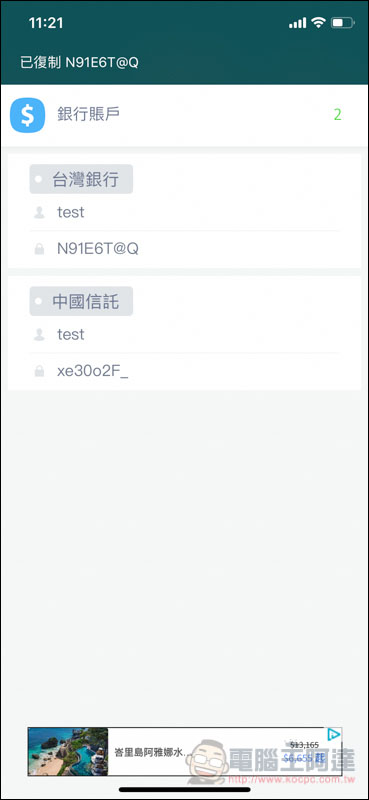369x800 pixels.
Task: Collapse the 銀行賬戶 category header
Action: [x=184, y=115]
